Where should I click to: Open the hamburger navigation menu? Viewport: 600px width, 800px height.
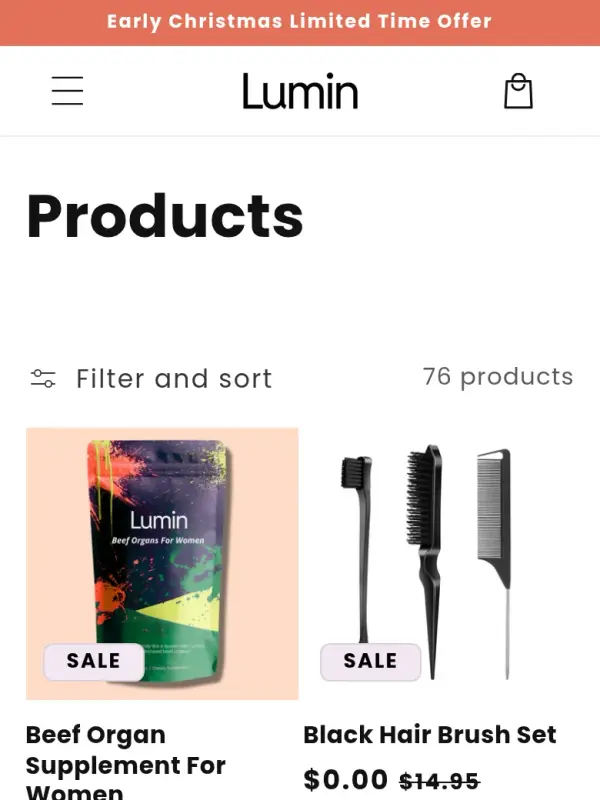67,91
